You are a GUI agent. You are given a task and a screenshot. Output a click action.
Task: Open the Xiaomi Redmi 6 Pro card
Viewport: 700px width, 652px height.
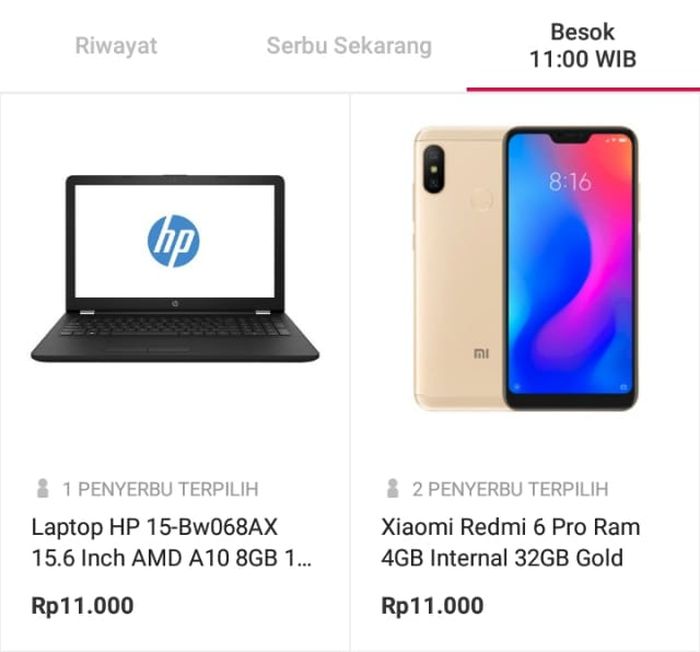525,370
